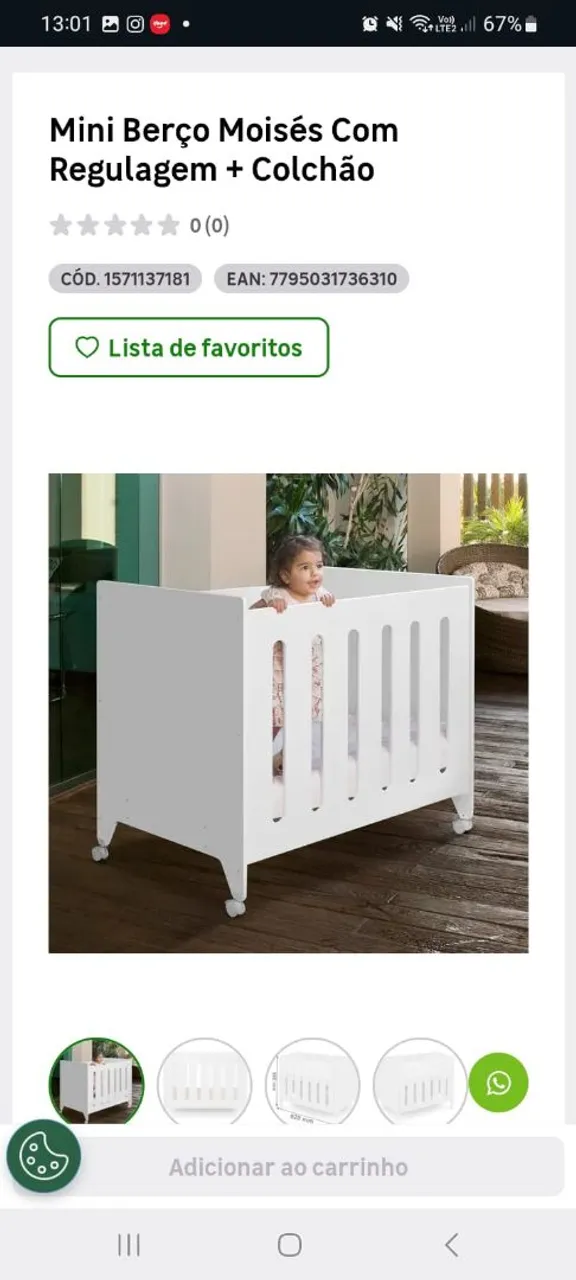Open WhatsApp chat support button
The width and height of the screenshot is (576, 1280).
[498, 1083]
